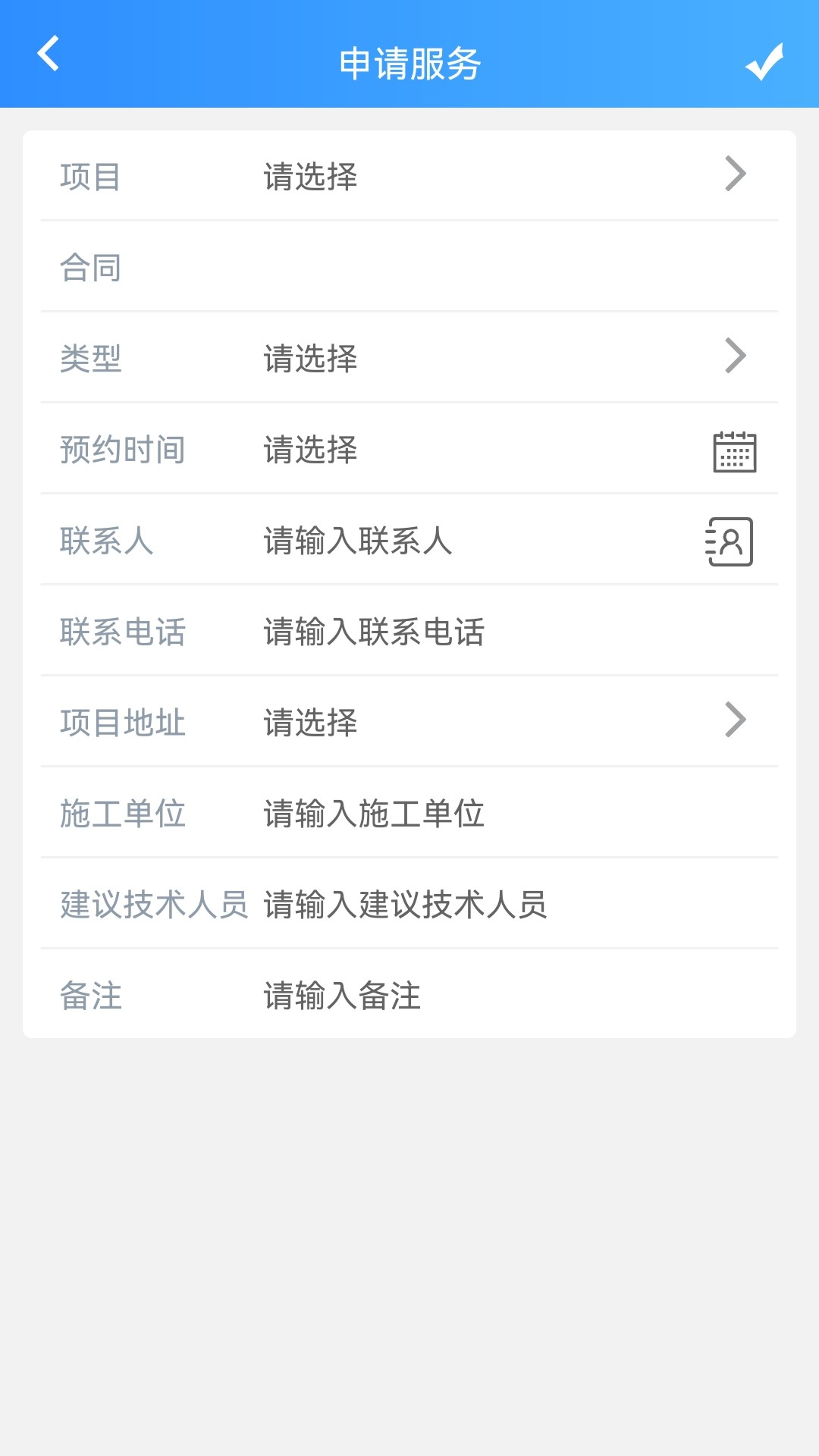Select the 合同 row
819x1456 pixels.
pyautogui.click(x=409, y=267)
